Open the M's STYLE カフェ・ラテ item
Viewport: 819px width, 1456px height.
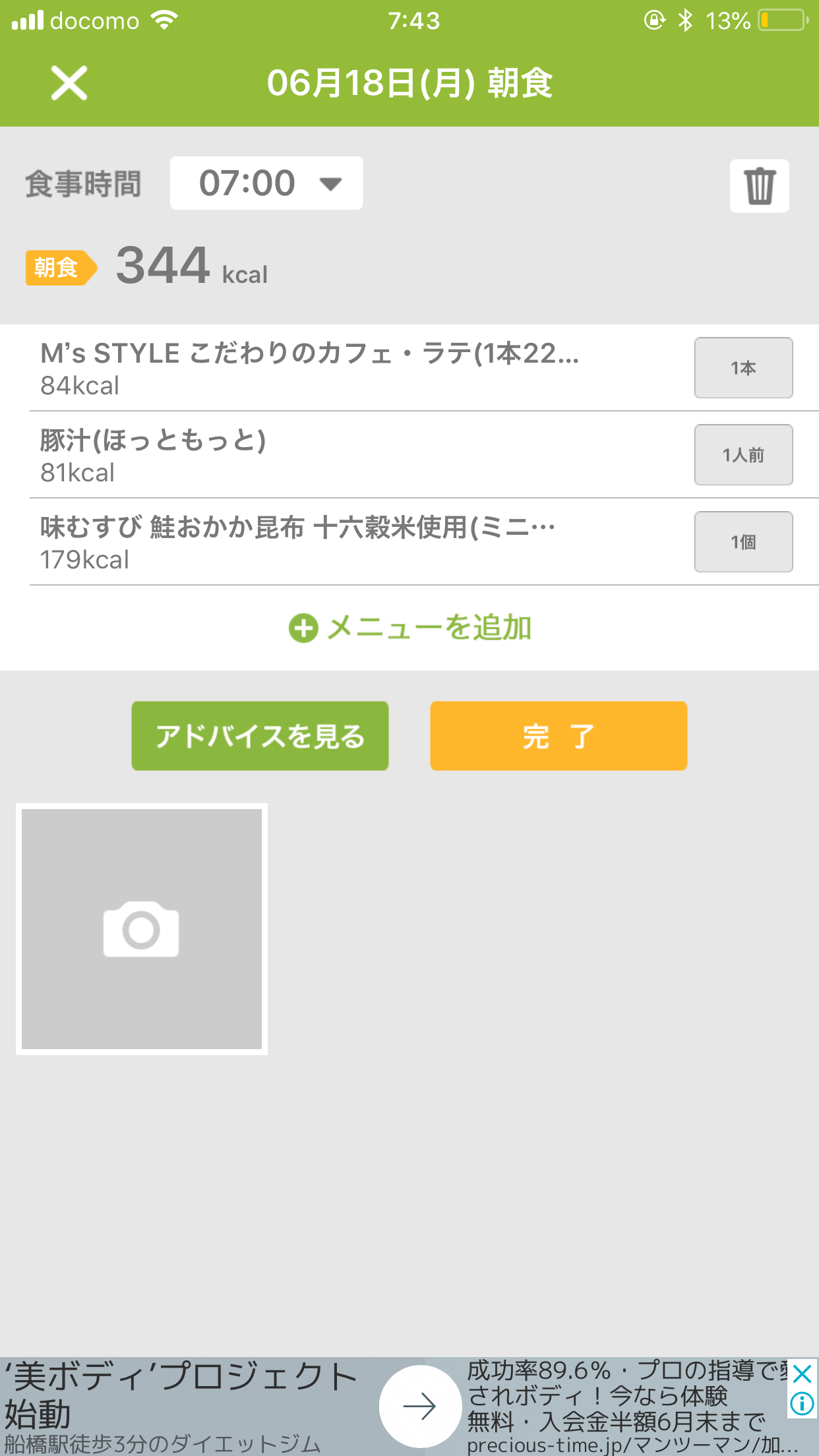coord(310,368)
